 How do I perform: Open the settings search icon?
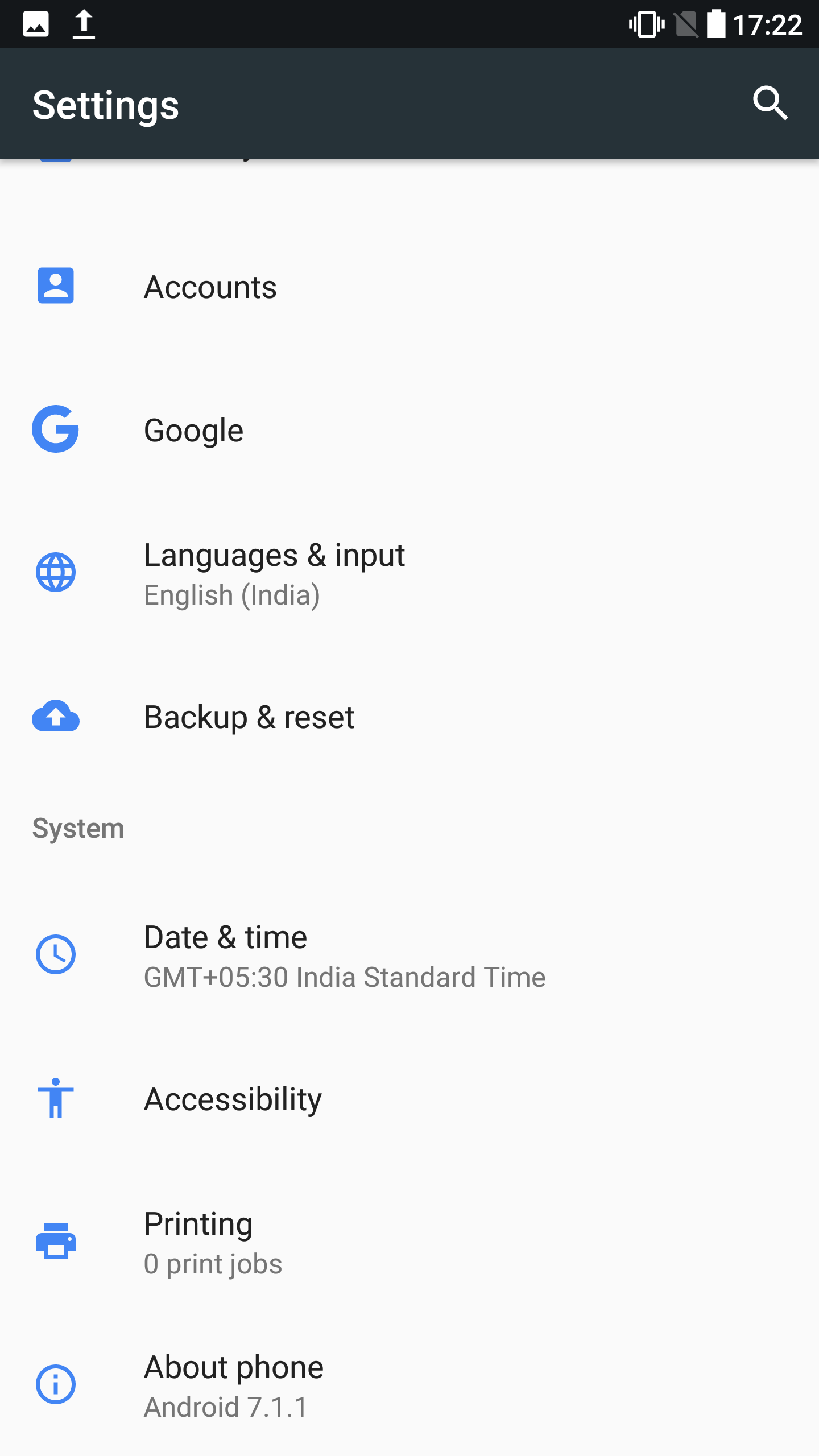pos(770,104)
